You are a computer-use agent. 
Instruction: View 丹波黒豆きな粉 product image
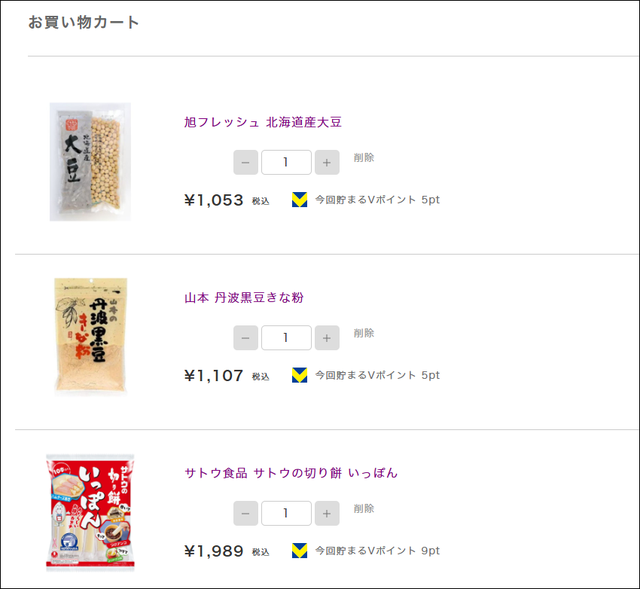tap(91, 336)
